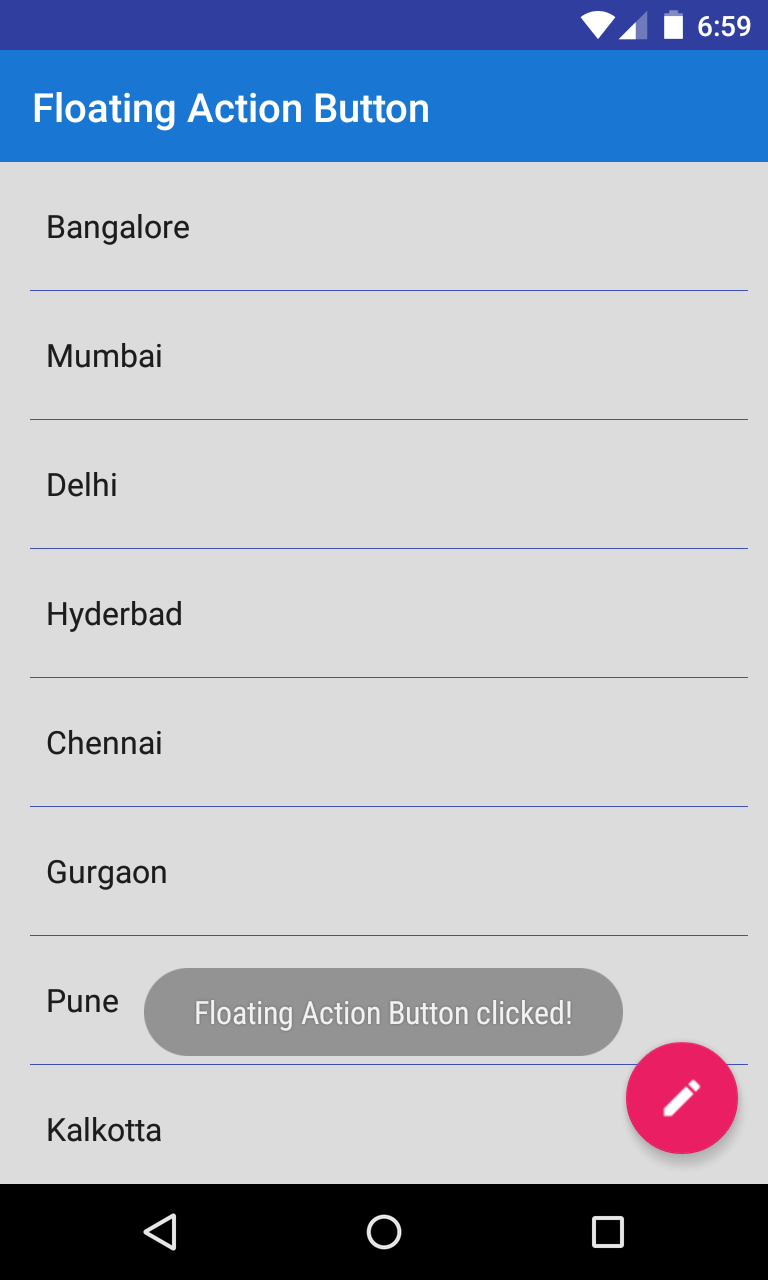Choose Delhi in the list
Screen dimensions: 768x1280
click(x=82, y=485)
